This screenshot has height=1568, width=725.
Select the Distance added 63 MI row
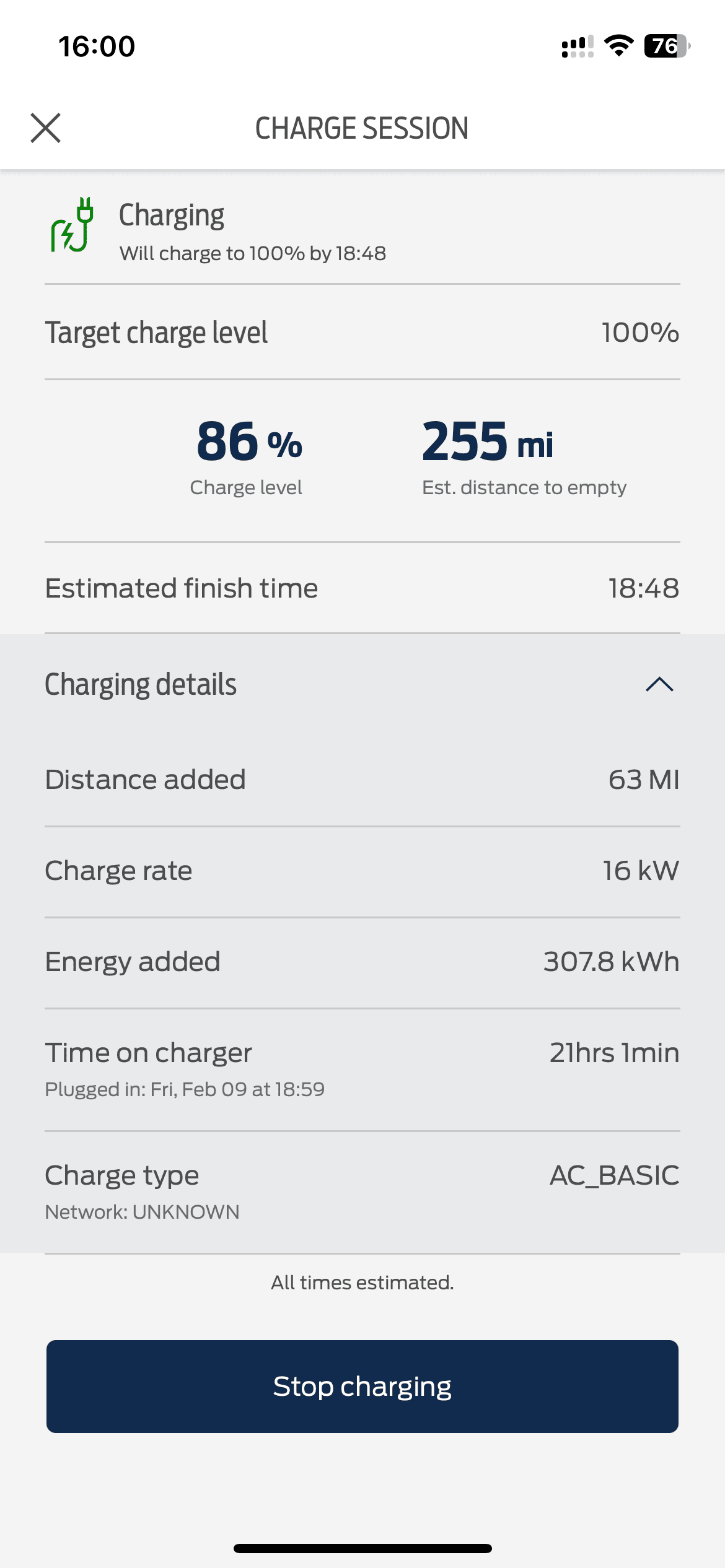(362, 779)
